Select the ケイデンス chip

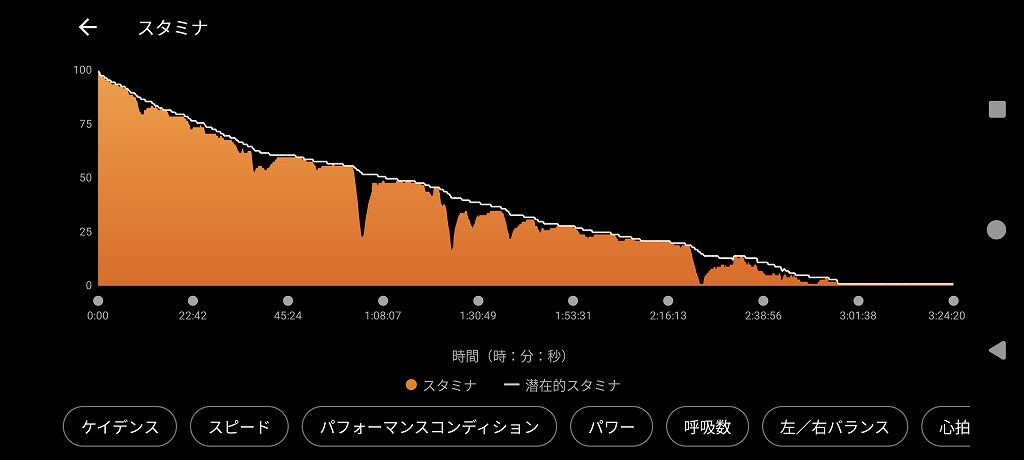click(x=120, y=427)
